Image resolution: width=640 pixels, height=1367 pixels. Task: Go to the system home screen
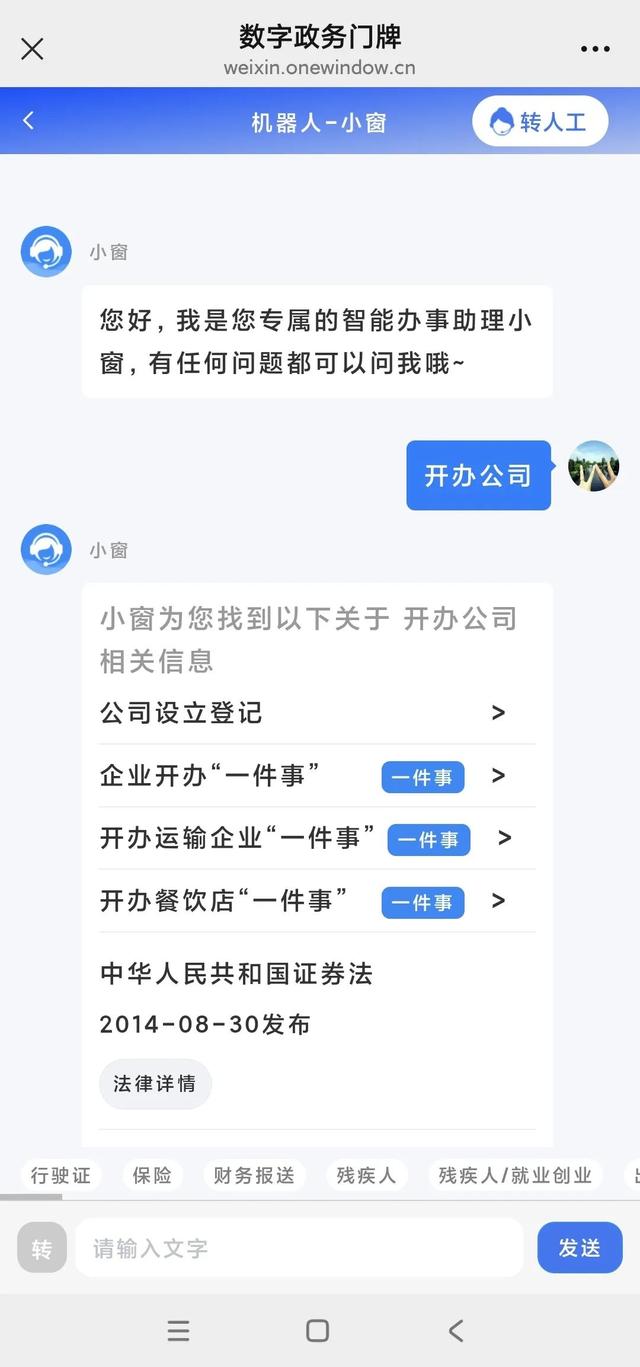point(318,1330)
